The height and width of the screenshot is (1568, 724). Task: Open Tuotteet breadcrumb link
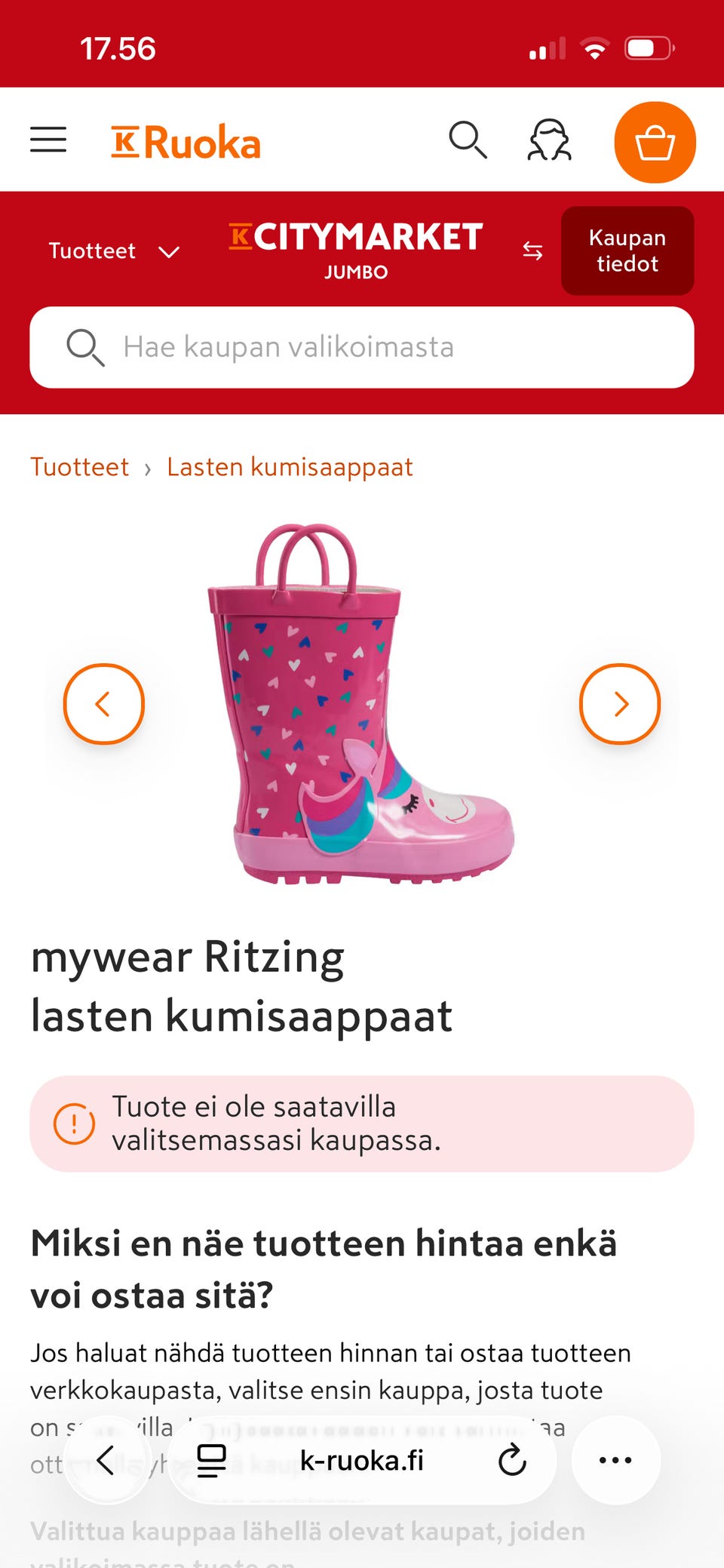pyautogui.click(x=79, y=466)
